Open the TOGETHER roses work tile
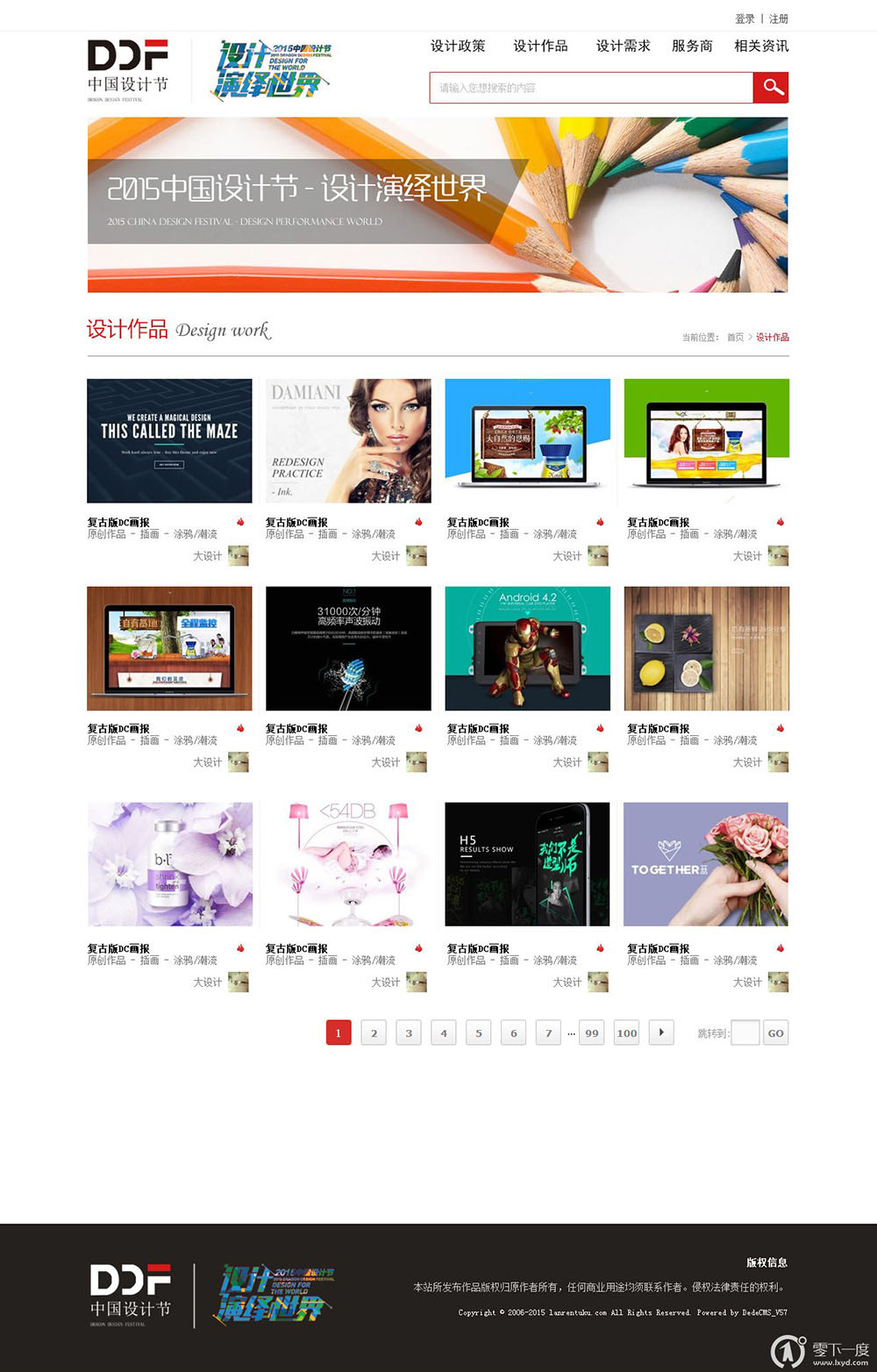The image size is (877, 1372). coord(706,864)
